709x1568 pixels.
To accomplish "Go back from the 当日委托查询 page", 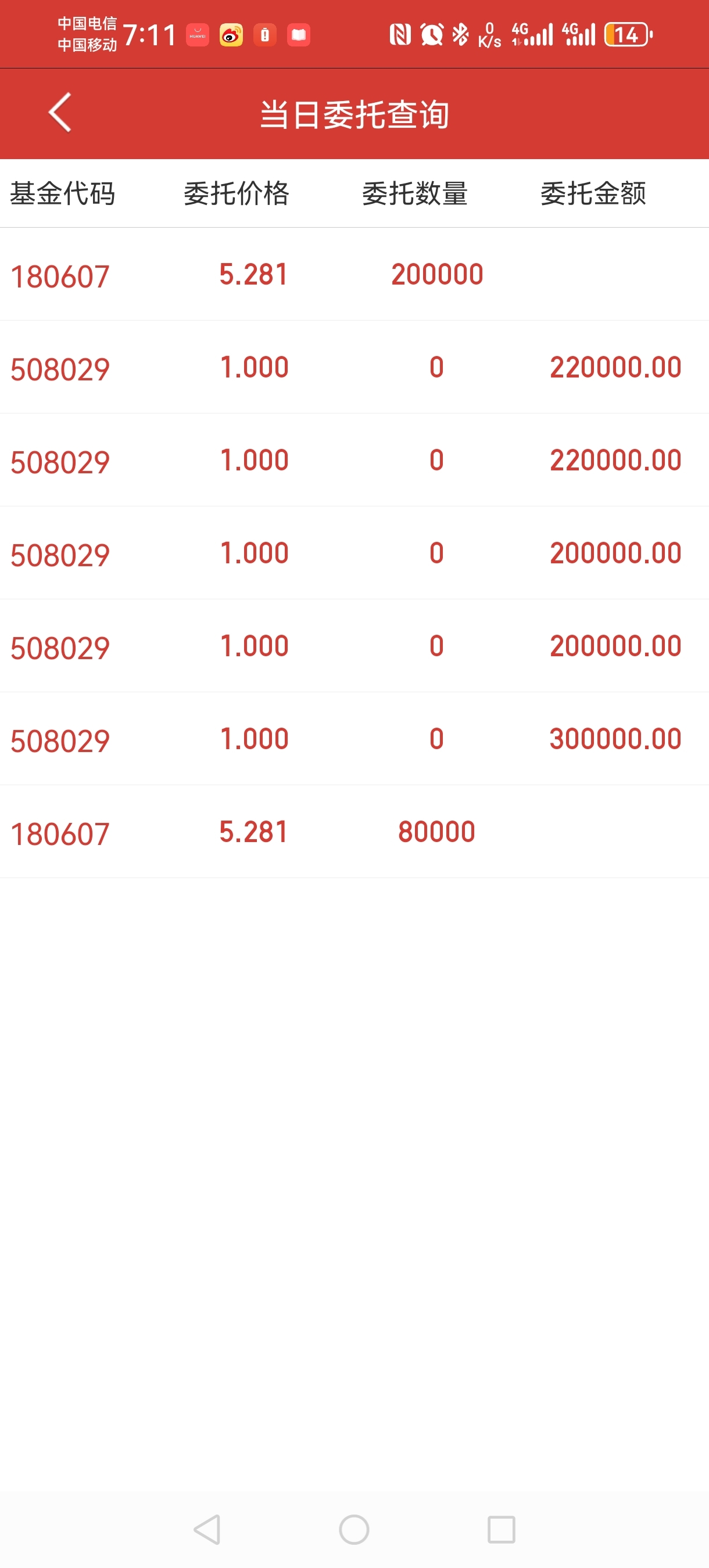I will click(x=60, y=113).
